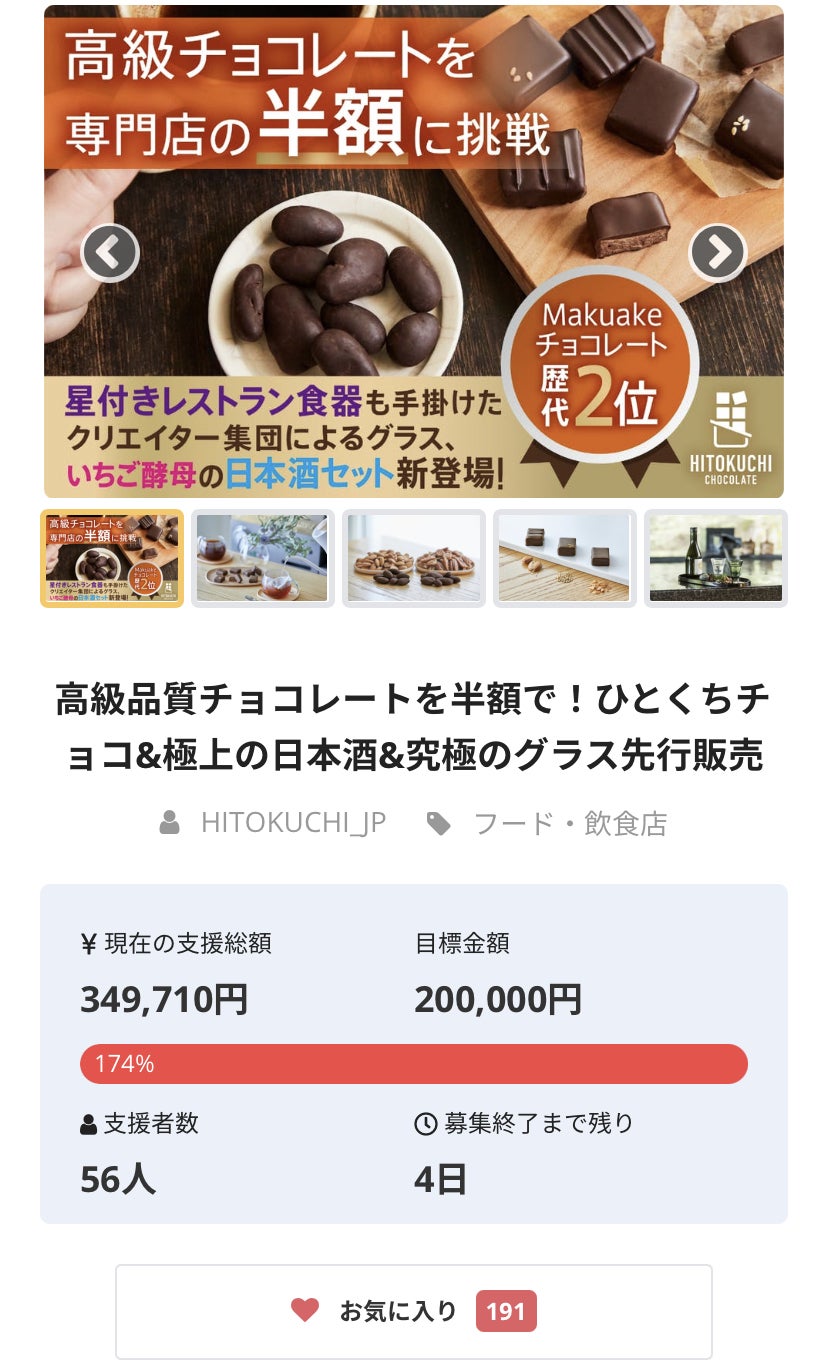Image resolution: width=828 pixels, height=1368 pixels.
Task: Show the previous carousel image
Action: [109, 253]
